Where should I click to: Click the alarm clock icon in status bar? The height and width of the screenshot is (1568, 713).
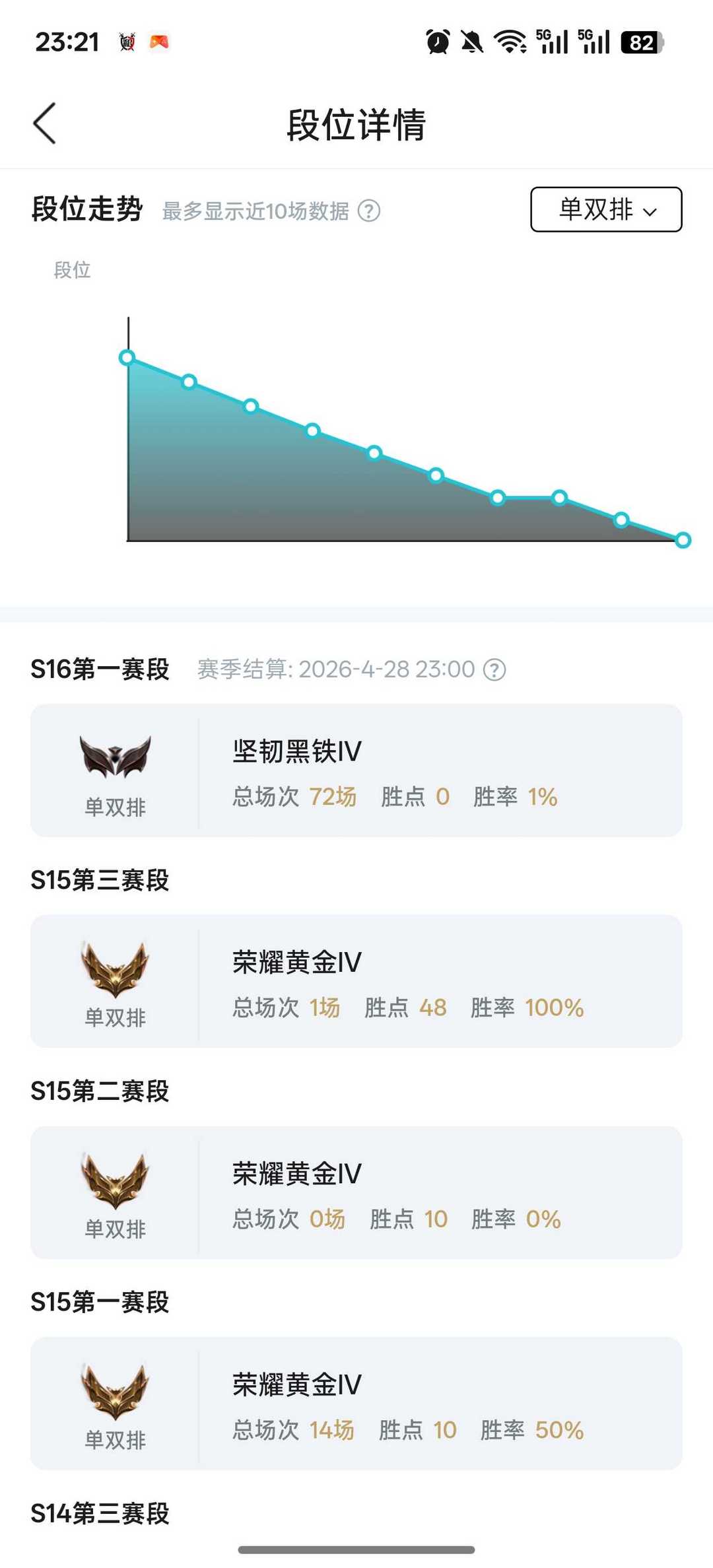point(437,42)
